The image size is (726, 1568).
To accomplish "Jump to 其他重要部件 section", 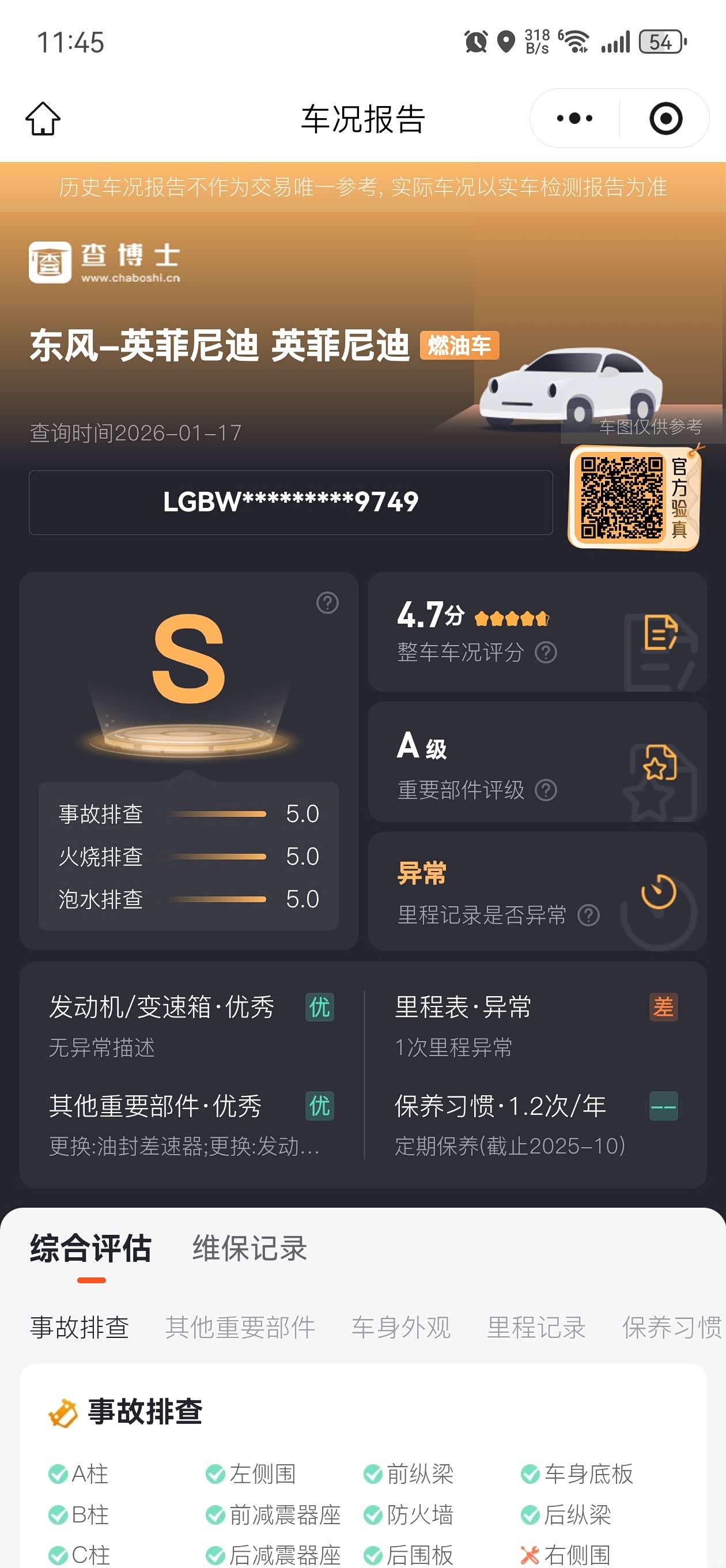I will tap(240, 1327).
